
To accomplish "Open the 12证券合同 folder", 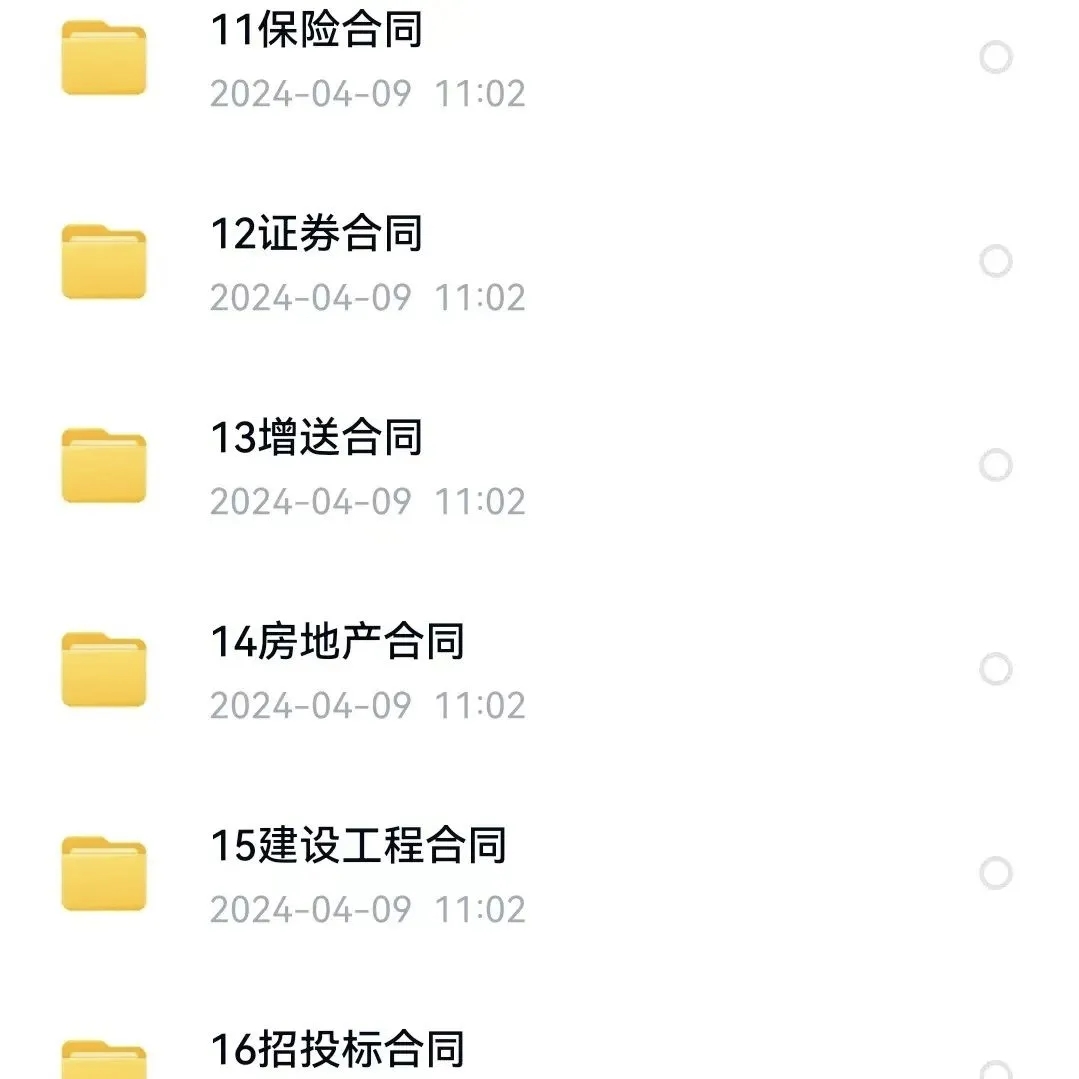I will coord(315,235).
